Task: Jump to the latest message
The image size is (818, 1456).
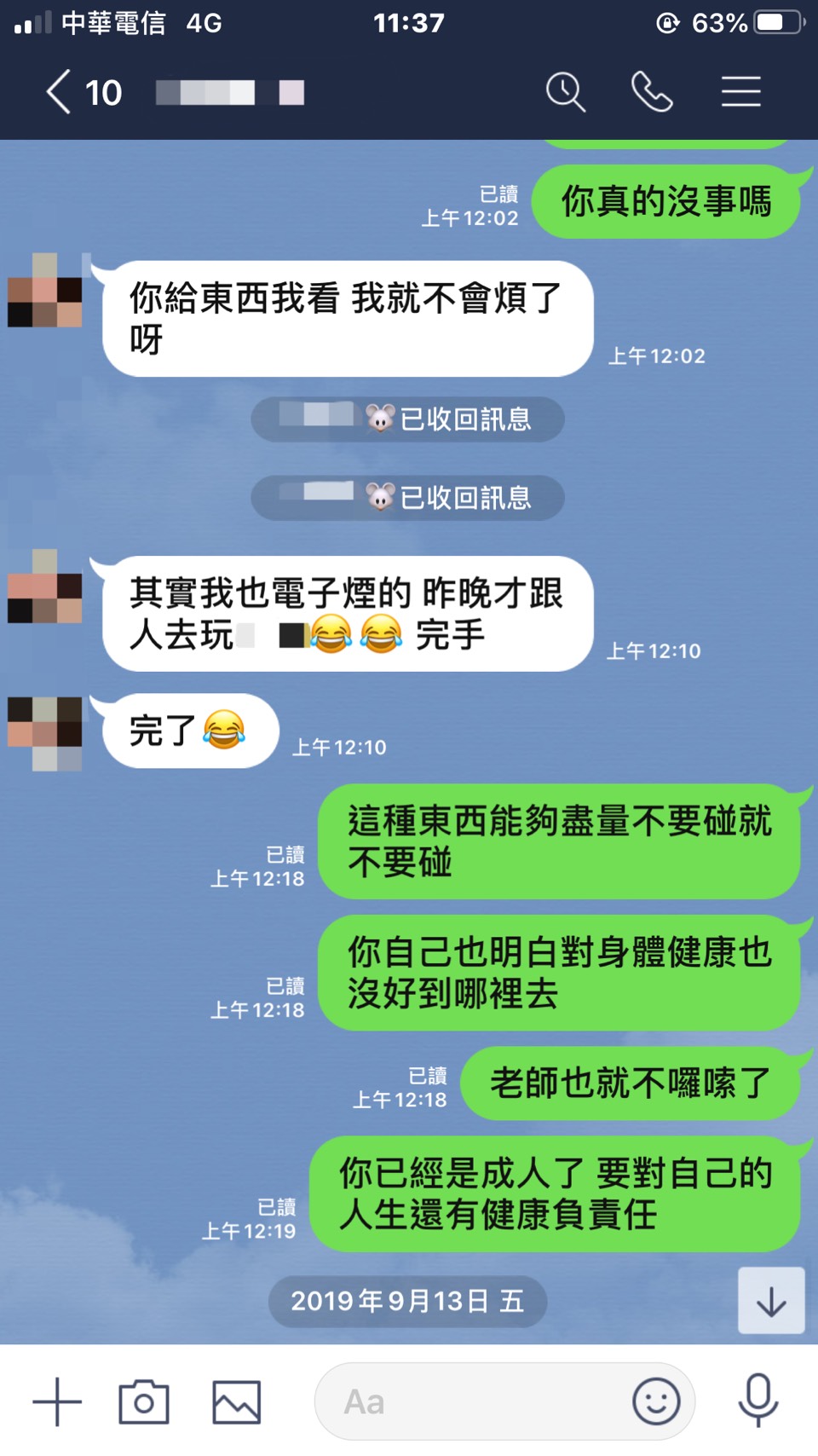Action: tap(771, 1301)
